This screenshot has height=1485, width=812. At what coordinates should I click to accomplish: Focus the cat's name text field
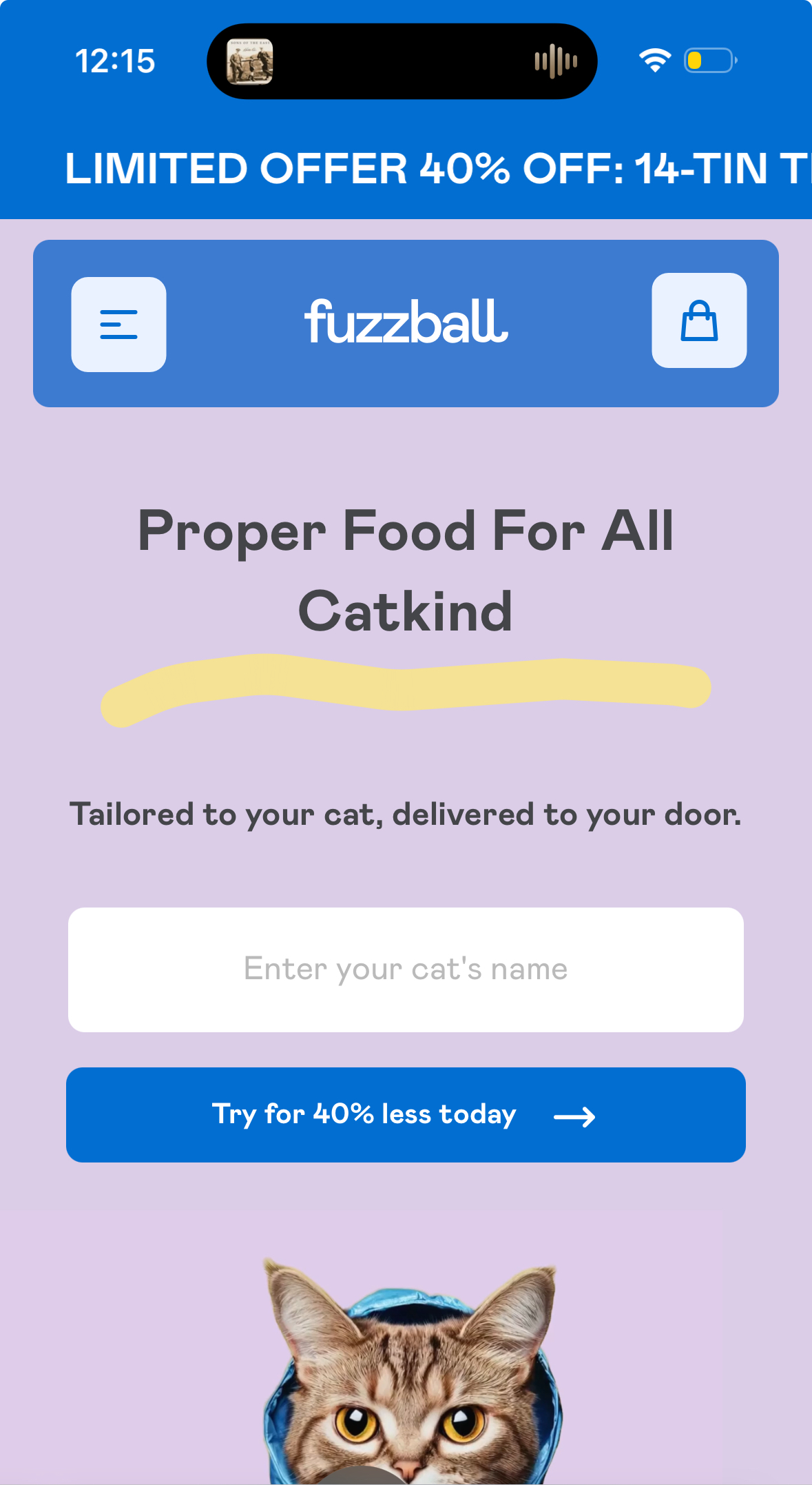click(406, 969)
